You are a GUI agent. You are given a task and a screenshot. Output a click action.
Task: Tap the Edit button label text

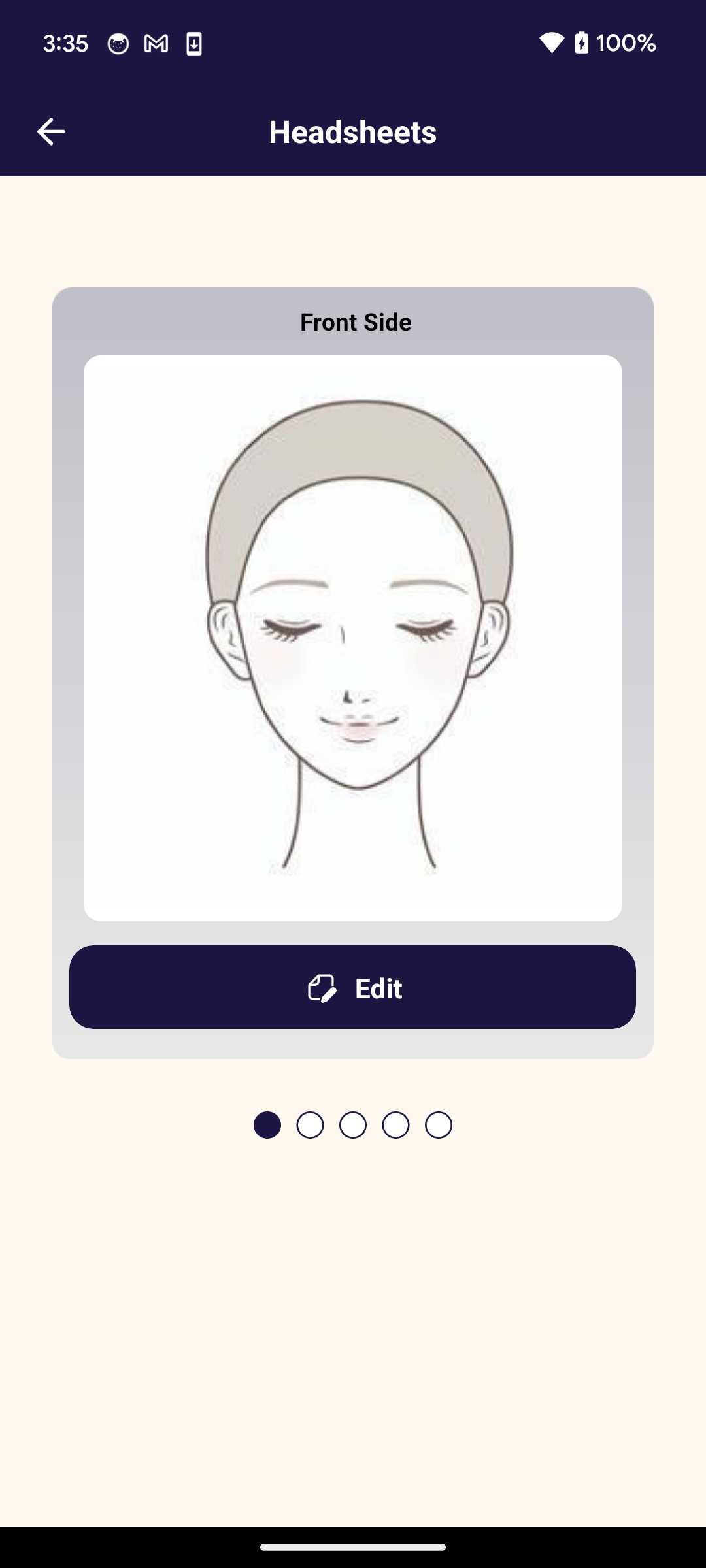coord(378,988)
